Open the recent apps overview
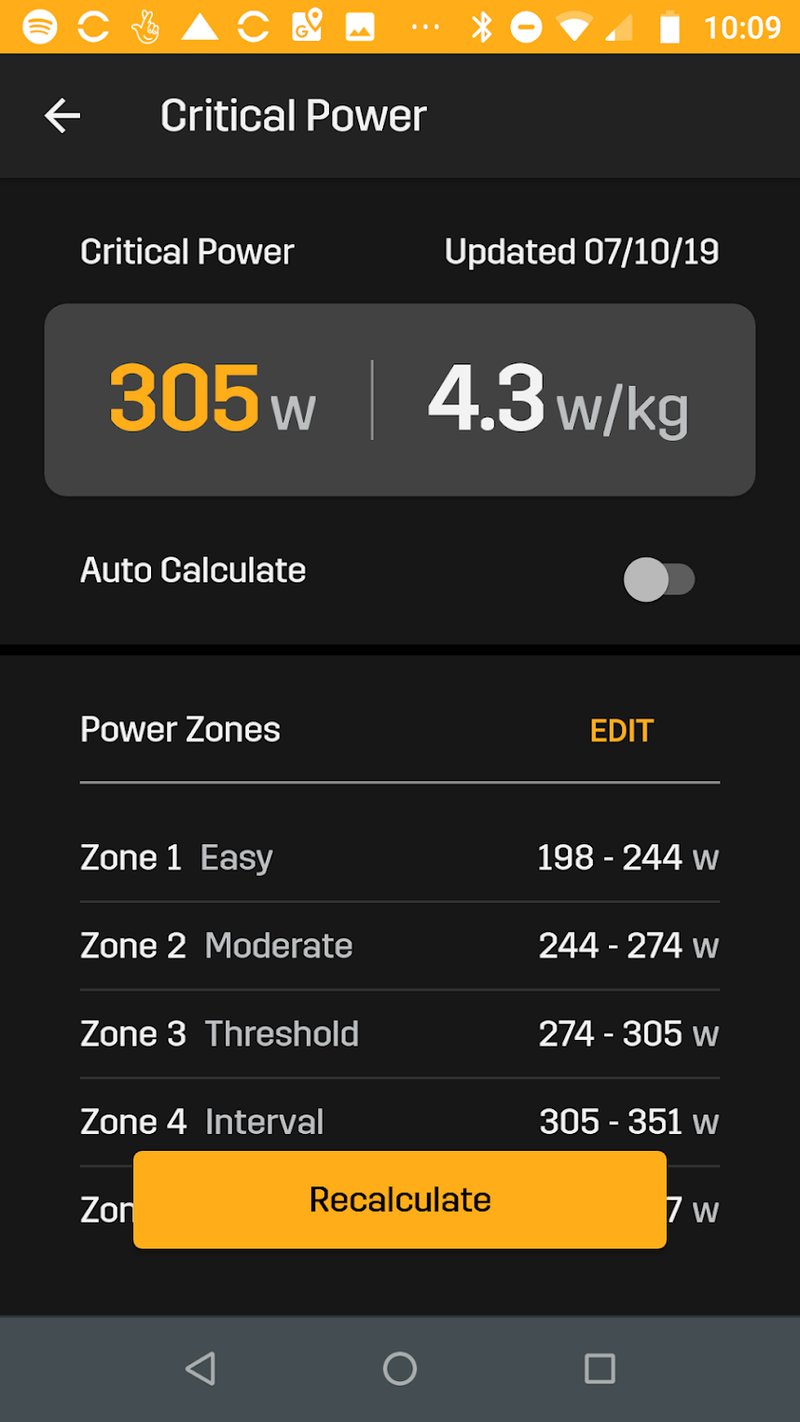800x1422 pixels. point(599,1368)
